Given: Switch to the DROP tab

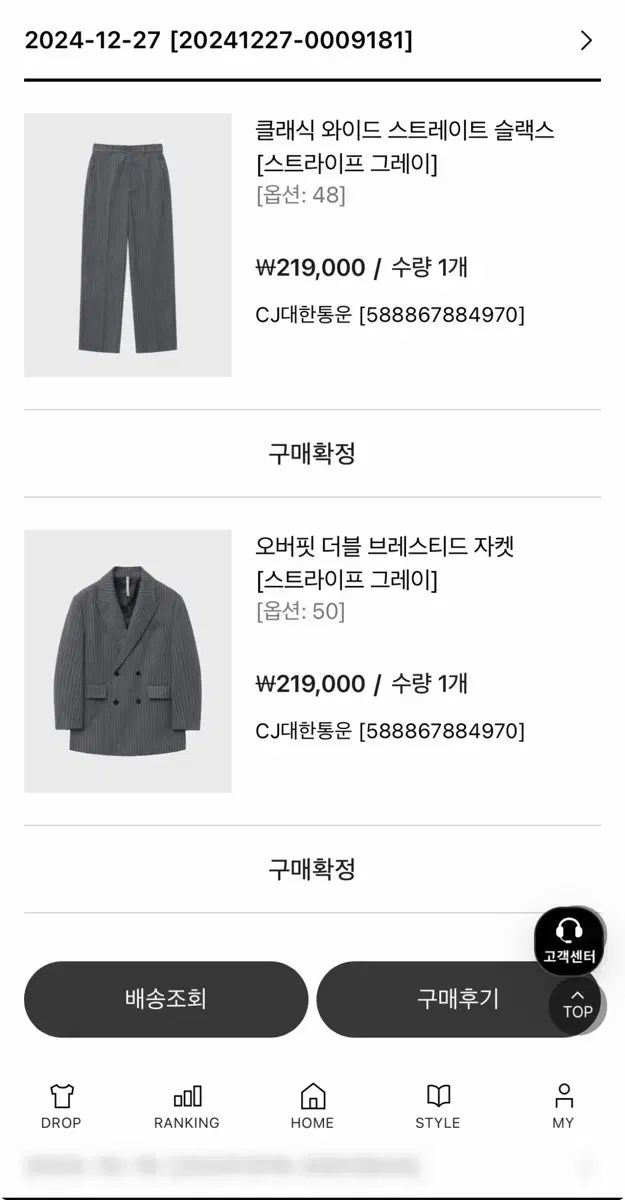Looking at the screenshot, I should (x=61, y=1106).
